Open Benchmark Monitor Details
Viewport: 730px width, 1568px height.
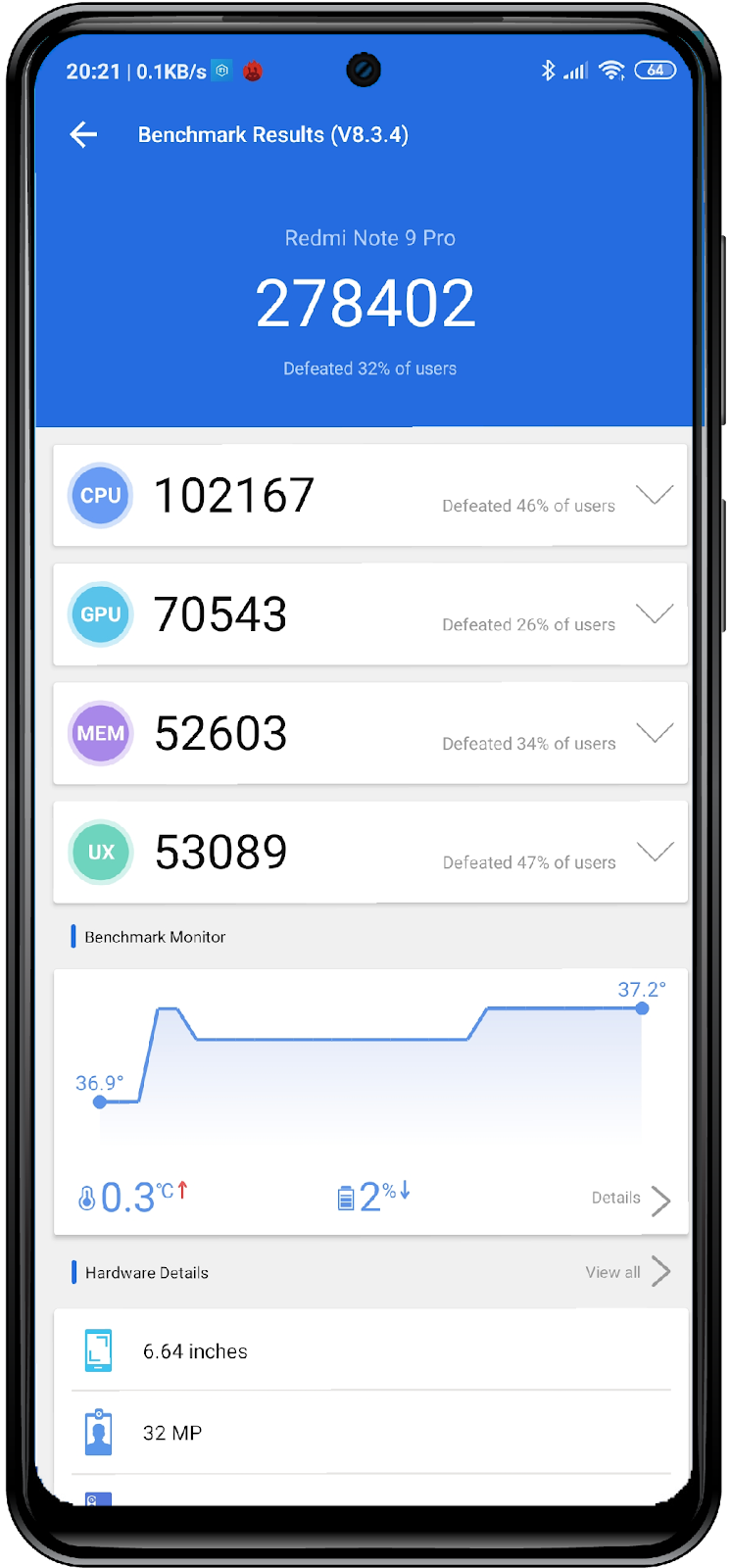tap(630, 1199)
